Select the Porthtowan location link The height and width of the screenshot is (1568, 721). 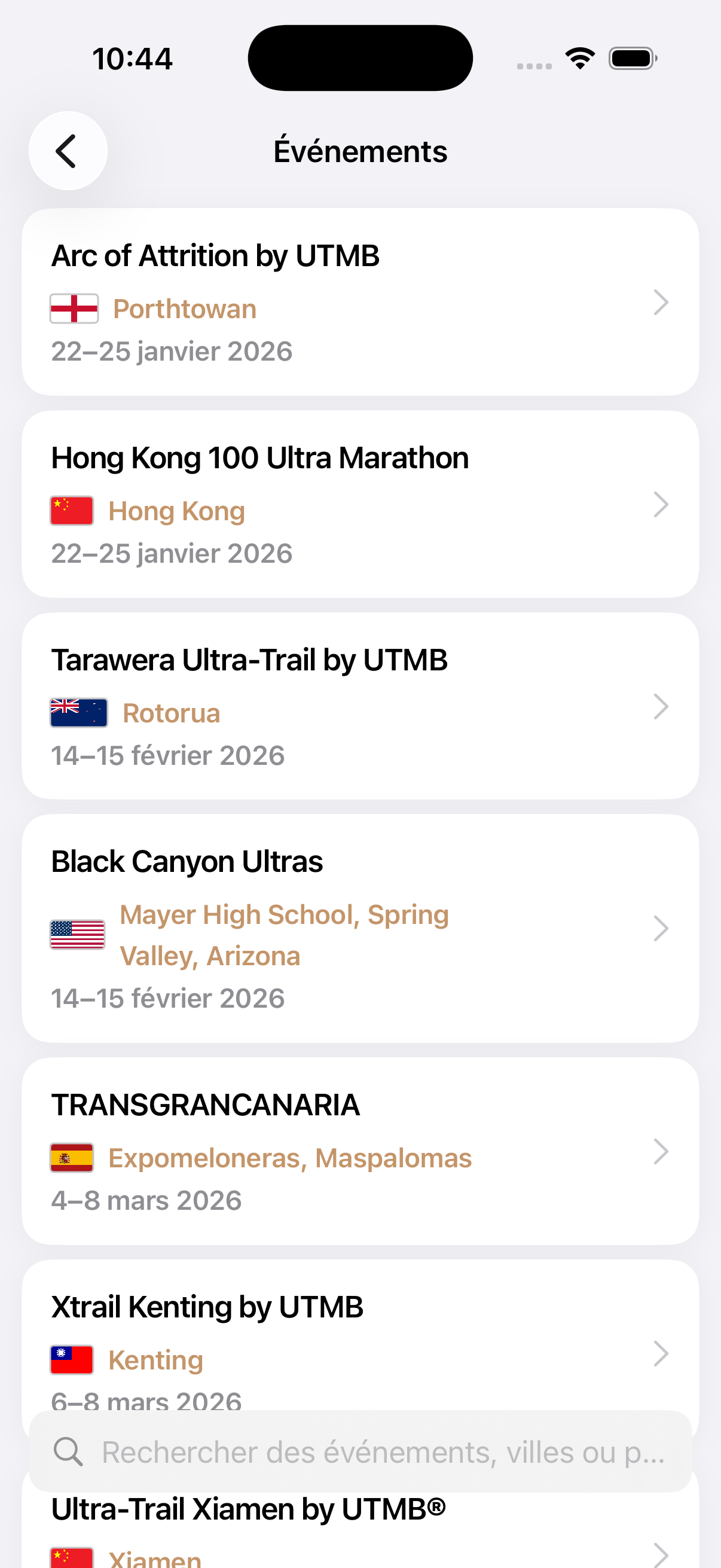184,309
